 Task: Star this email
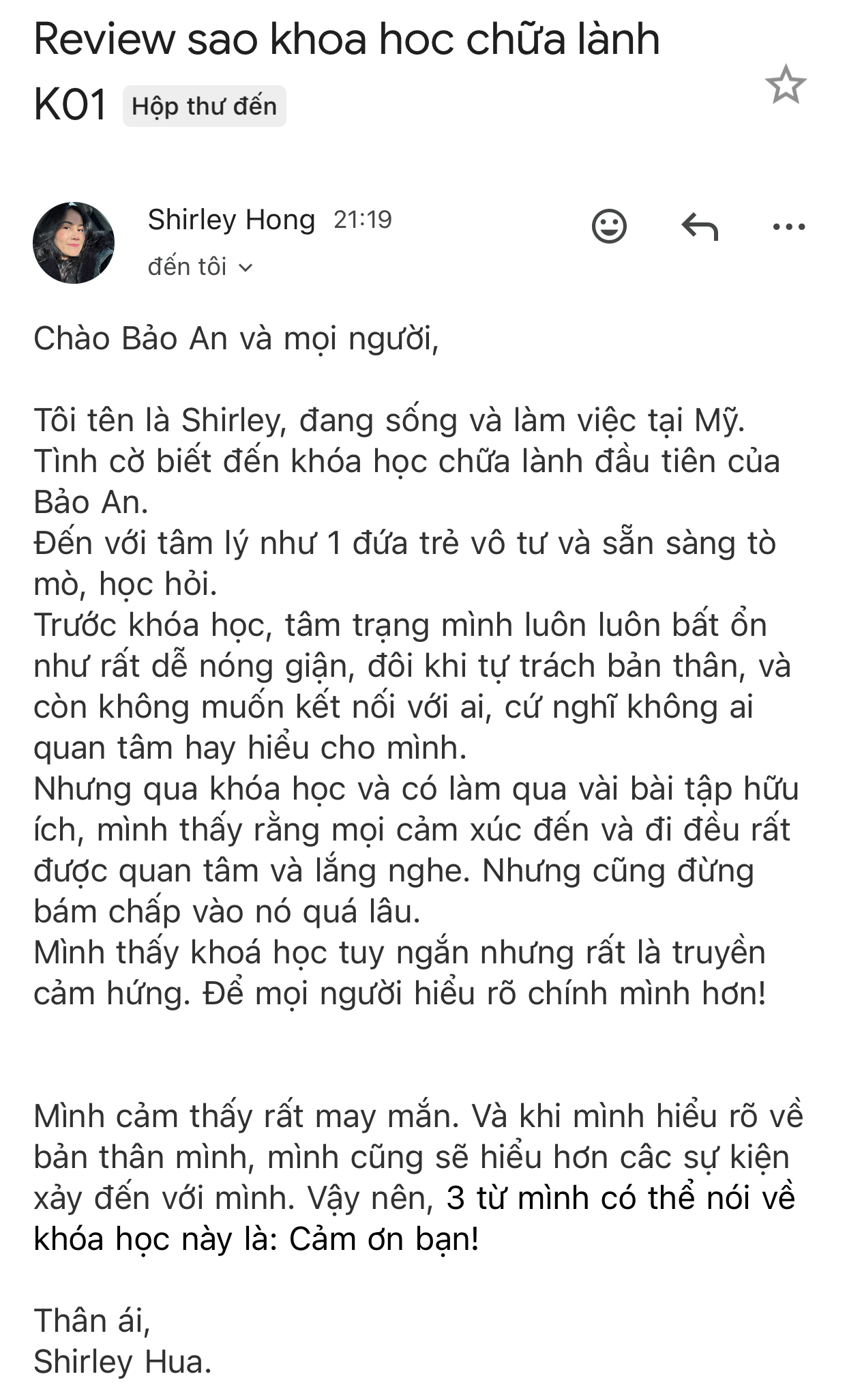(x=786, y=85)
